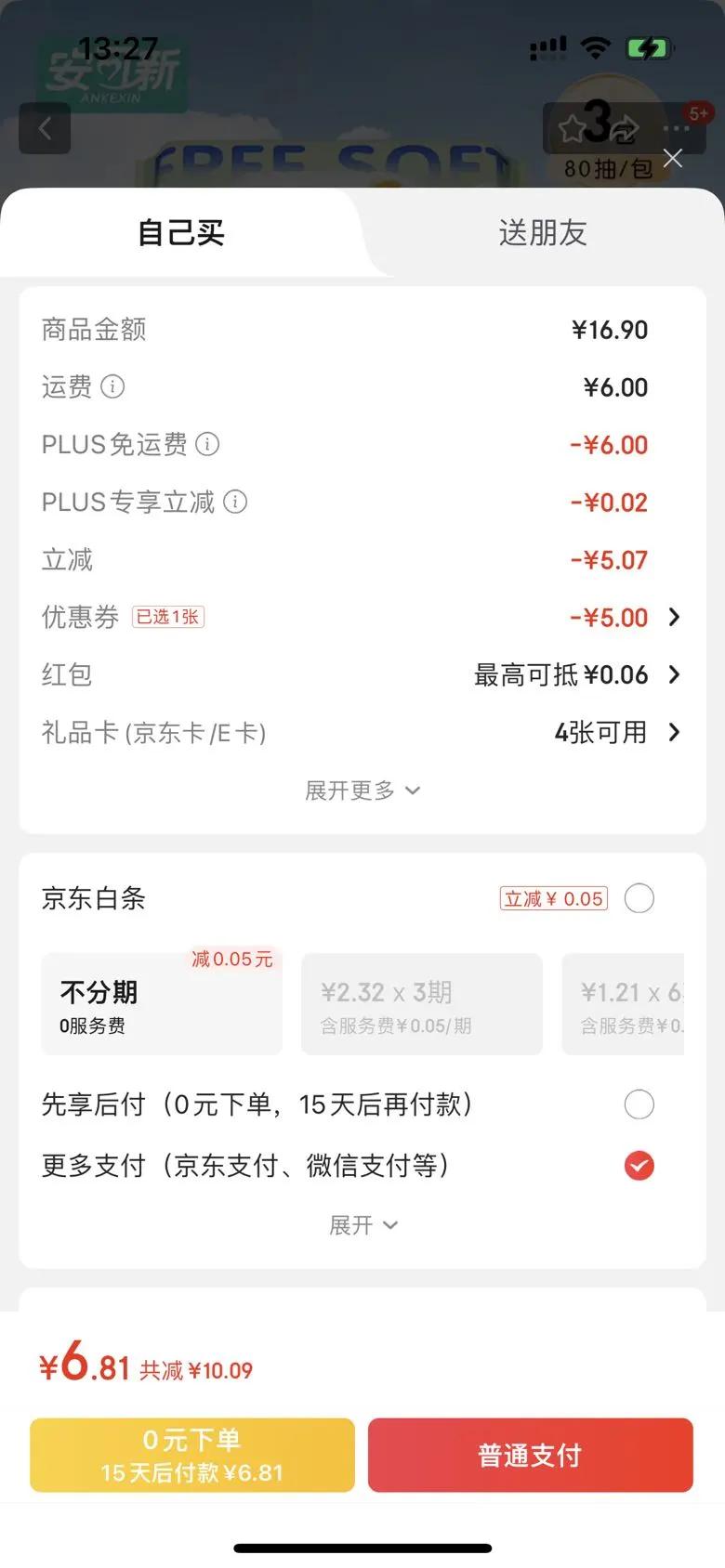Select 先享后付 pay-later option

point(639,1104)
